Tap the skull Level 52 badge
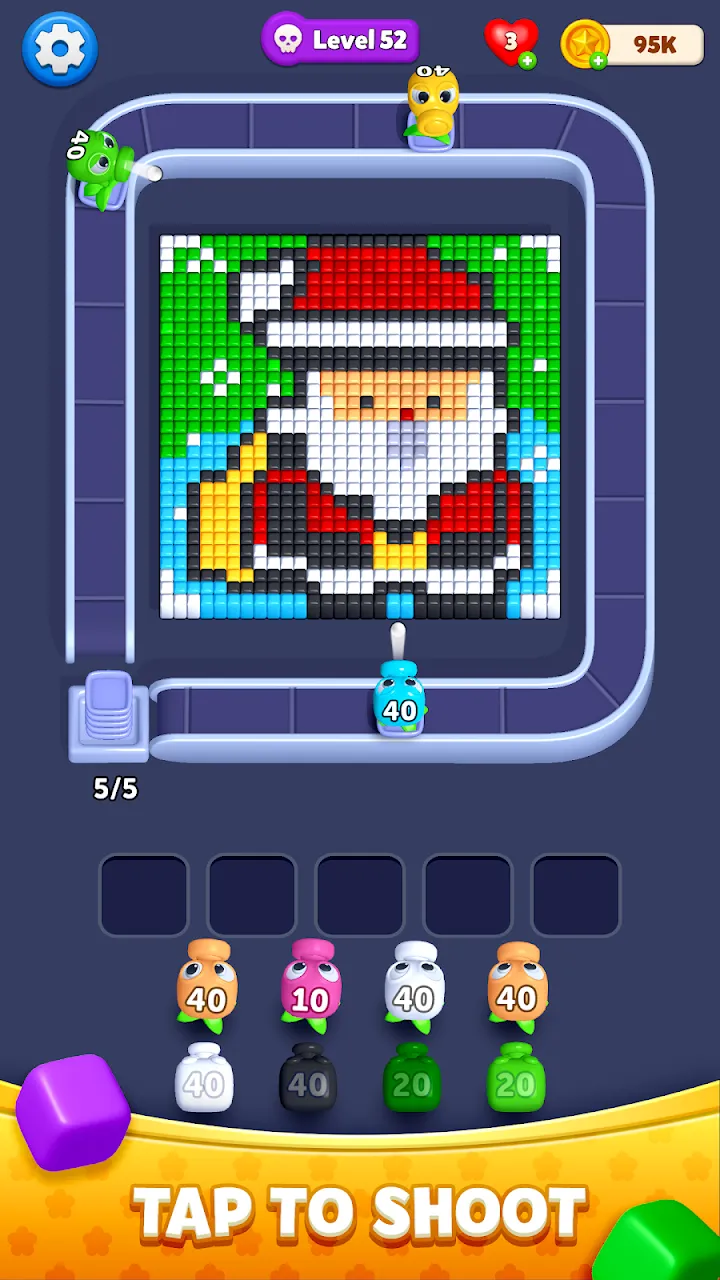Screen dimensions: 720x1280 pos(340,41)
